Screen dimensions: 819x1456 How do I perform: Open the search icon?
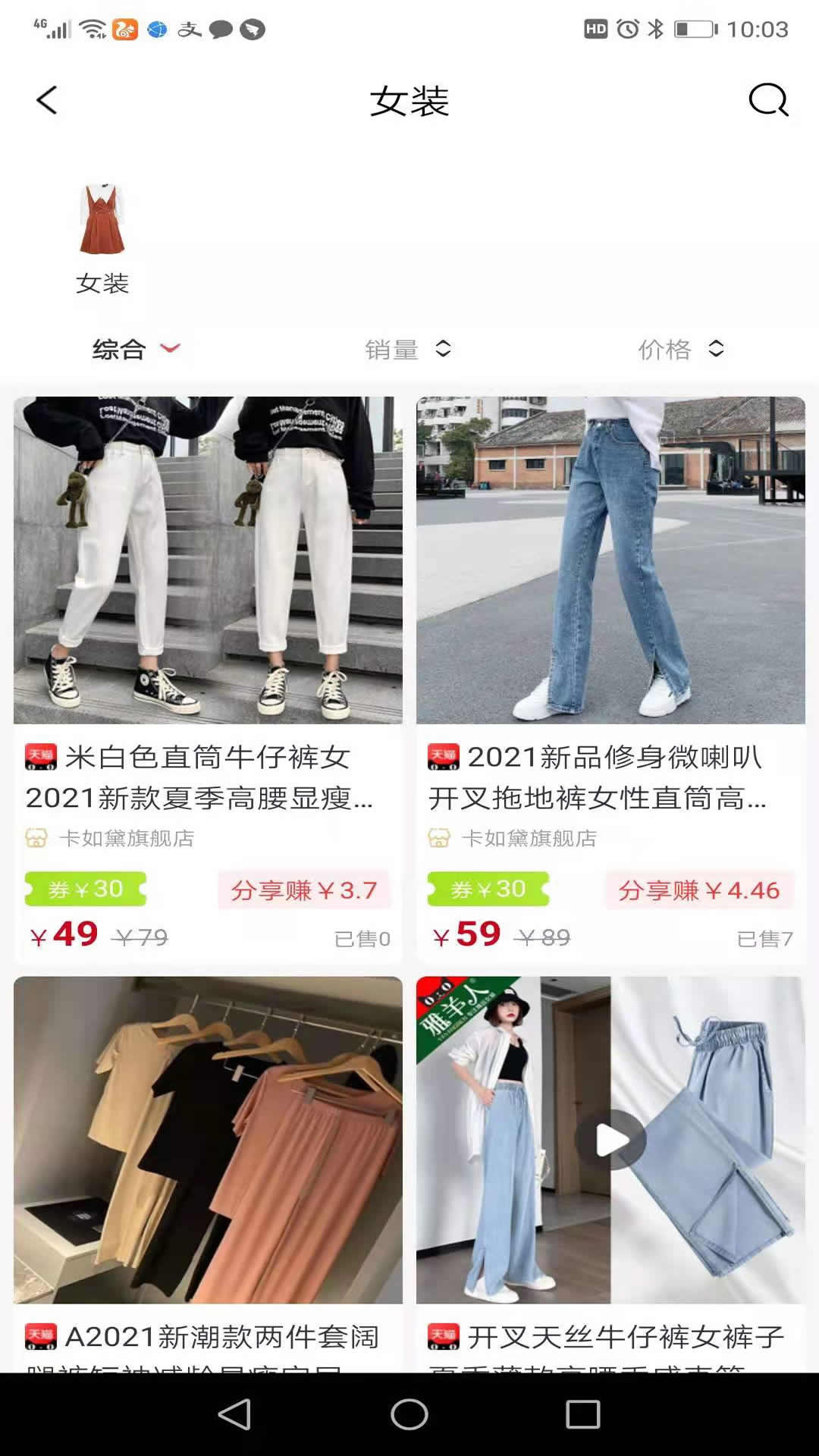768,100
